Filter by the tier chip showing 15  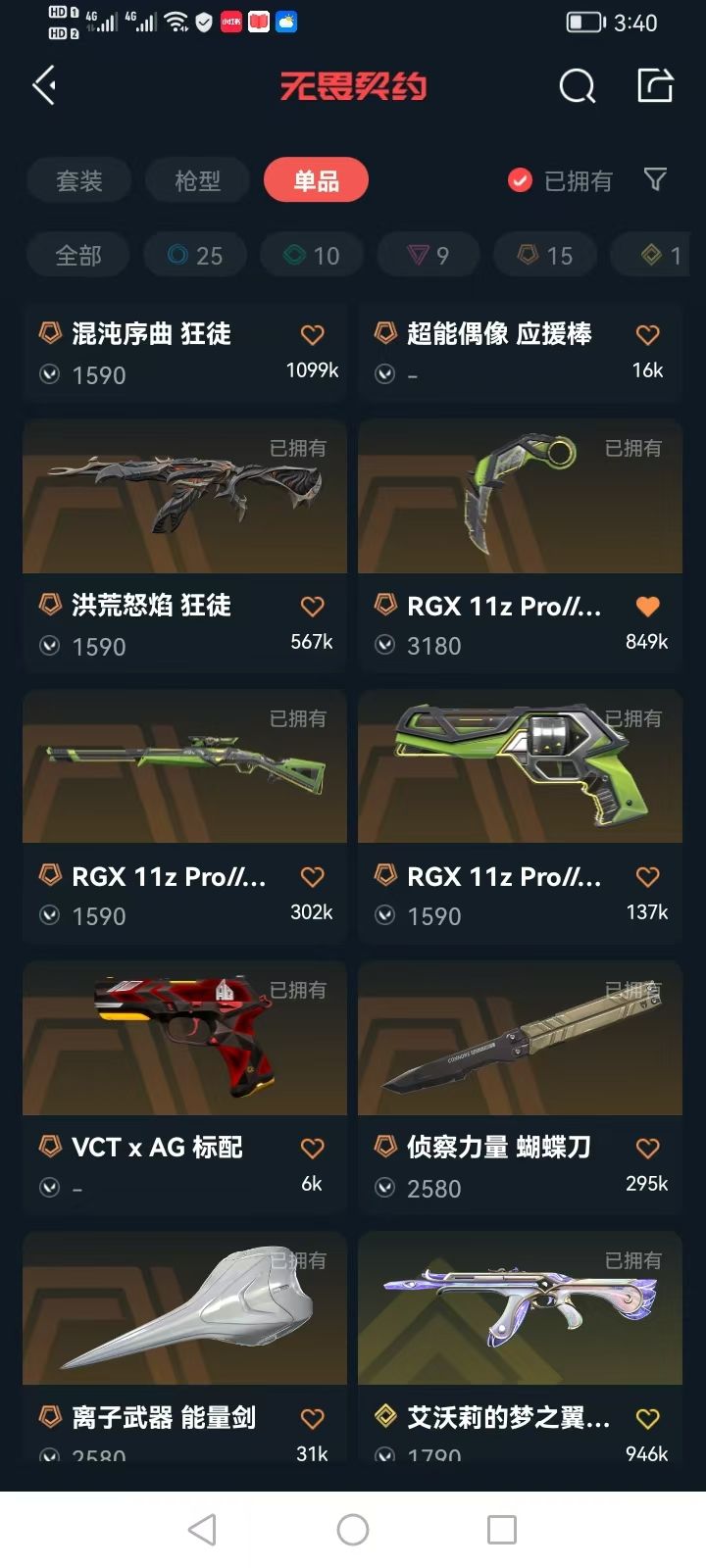click(545, 256)
